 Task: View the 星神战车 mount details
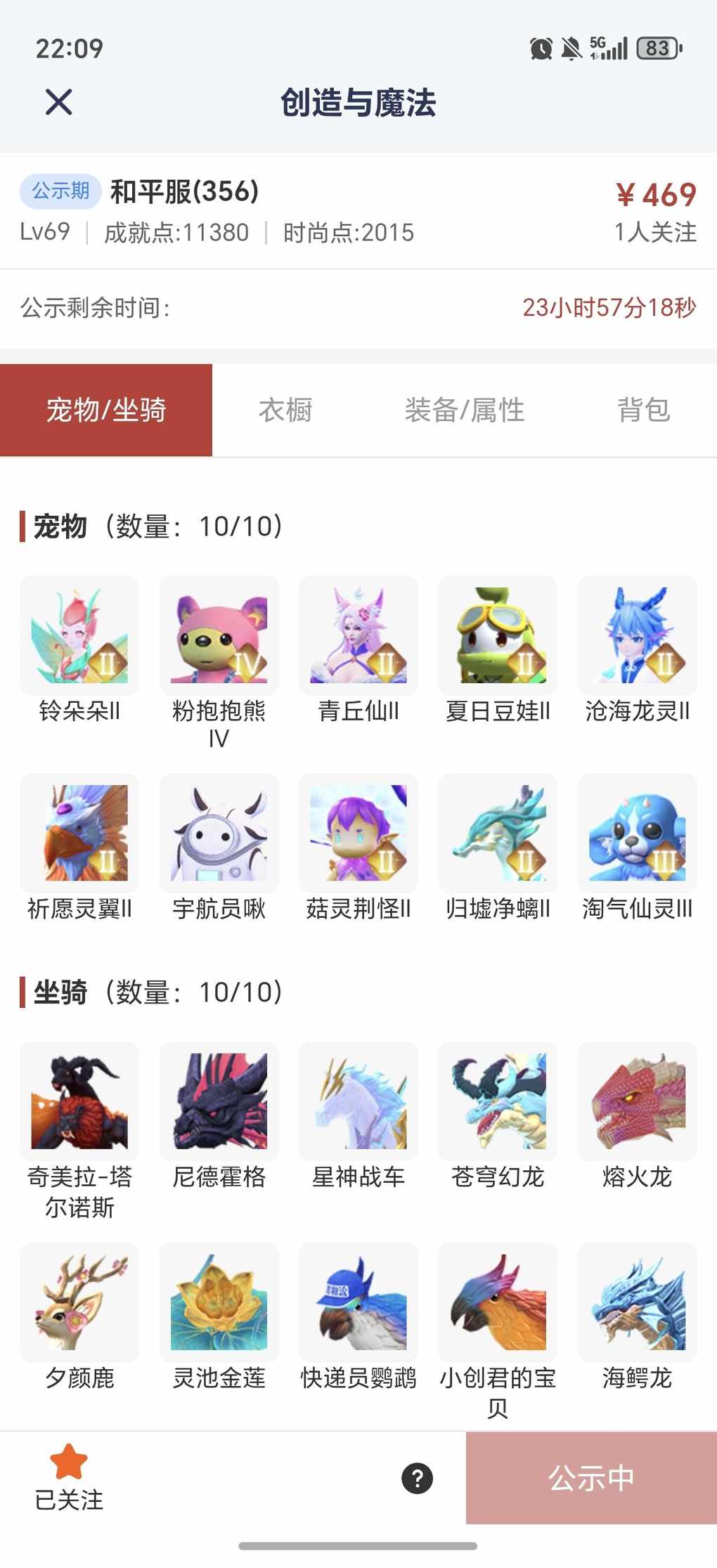click(358, 1101)
